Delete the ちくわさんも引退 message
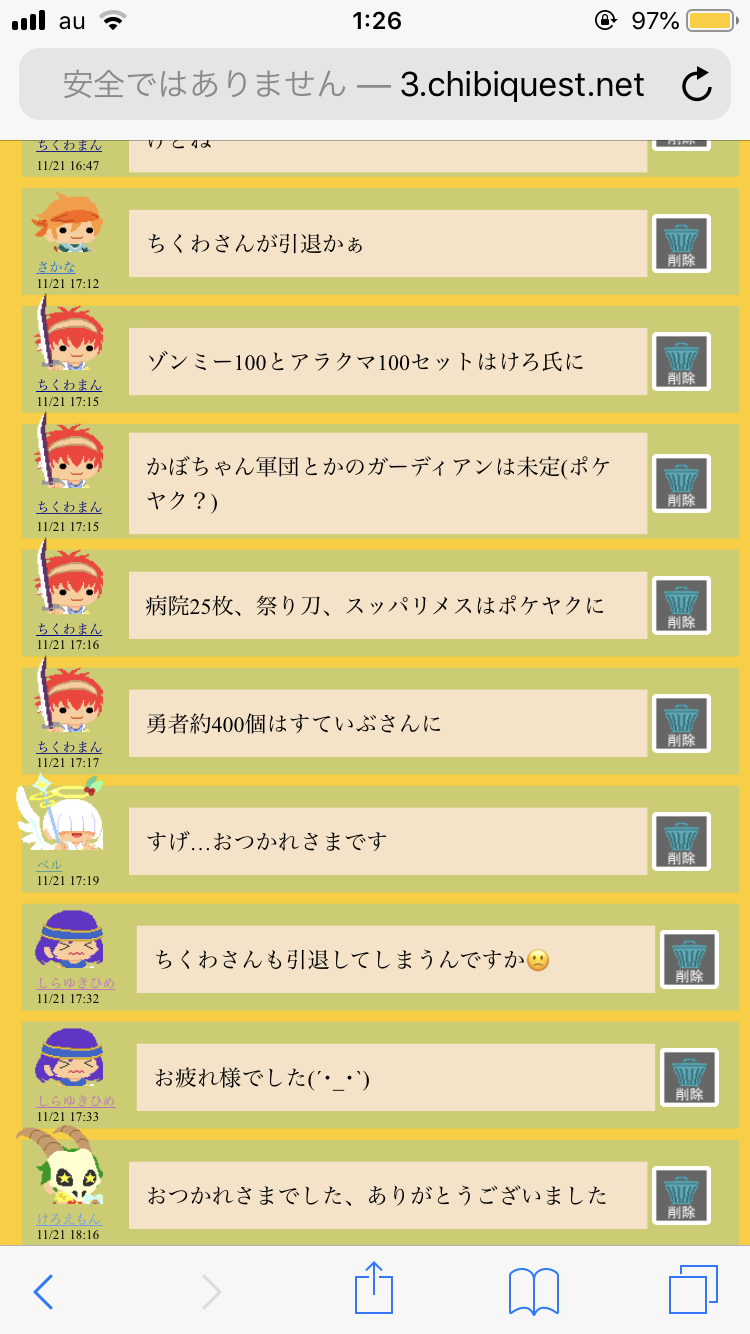Screen dimensions: 750x1334 coord(689,960)
